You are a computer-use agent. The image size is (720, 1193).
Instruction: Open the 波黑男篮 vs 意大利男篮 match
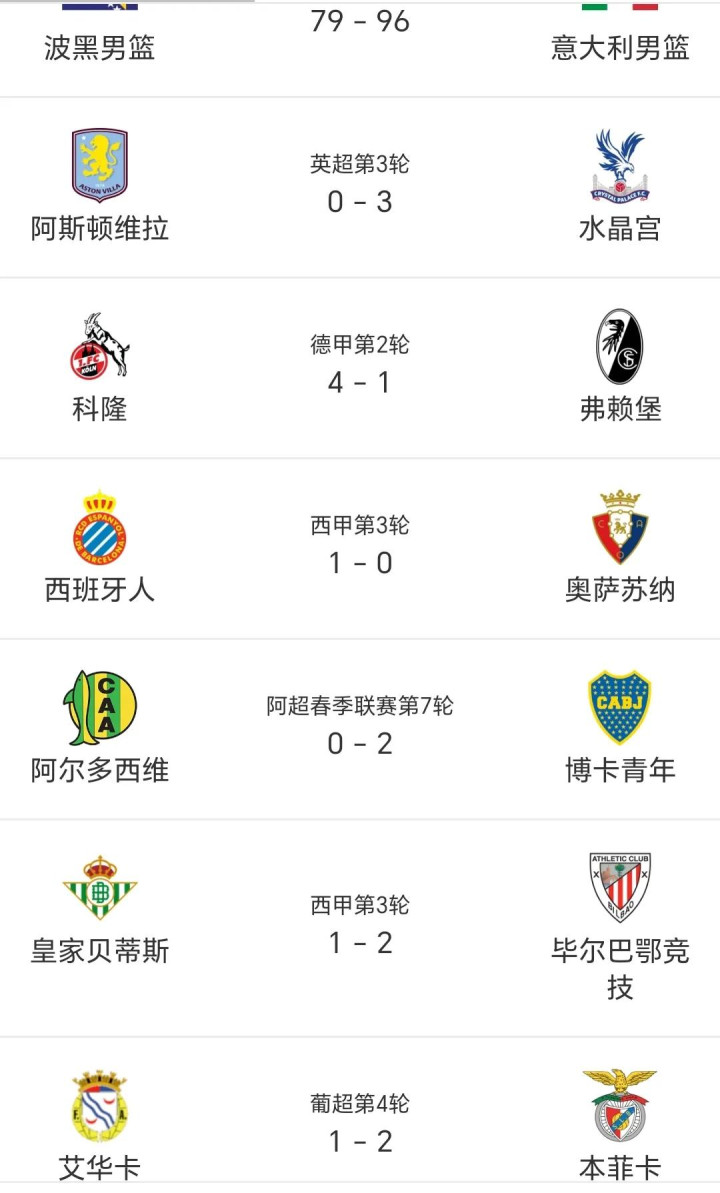pyautogui.click(x=360, y=40)
